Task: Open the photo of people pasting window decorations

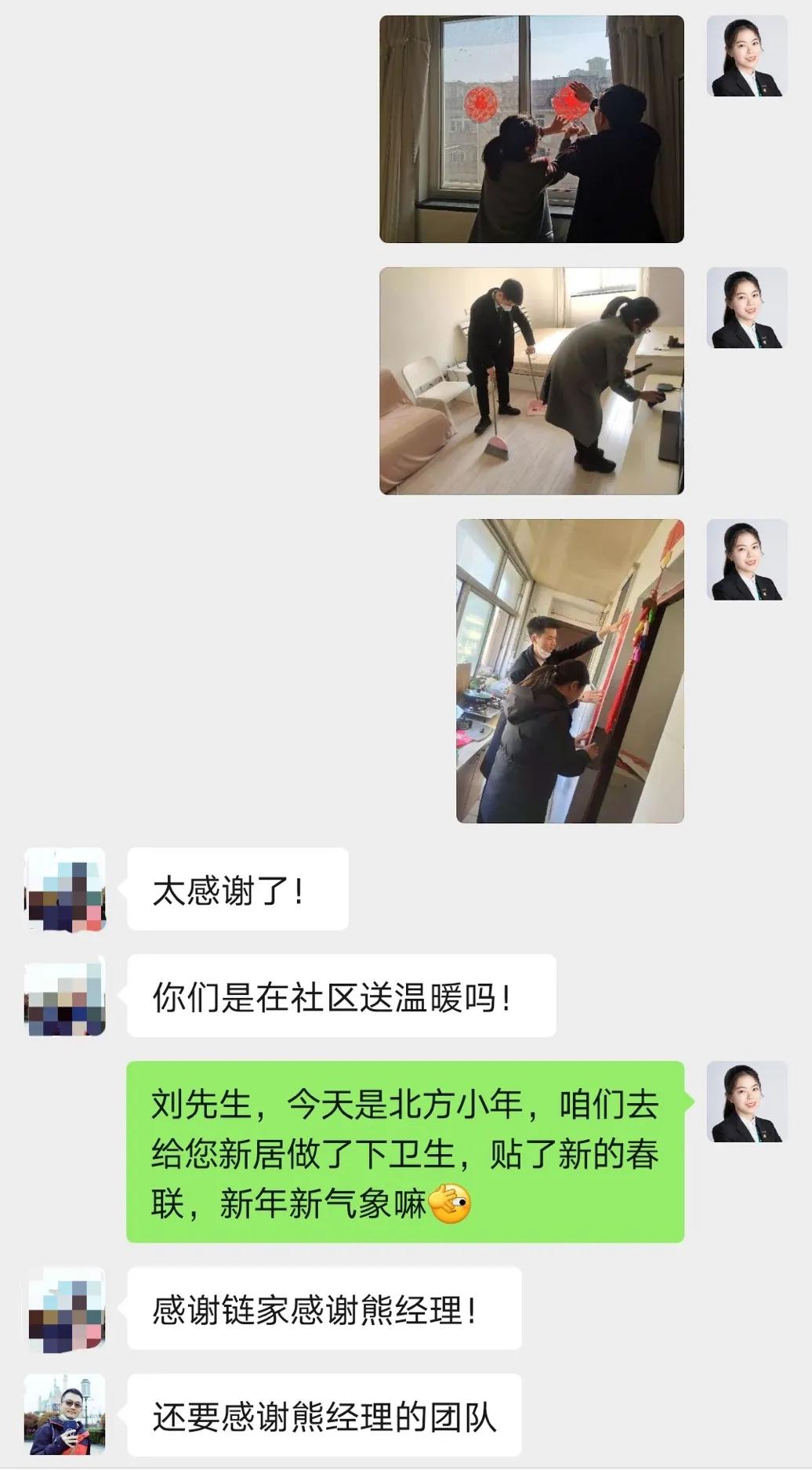Action: coord(533,129)
